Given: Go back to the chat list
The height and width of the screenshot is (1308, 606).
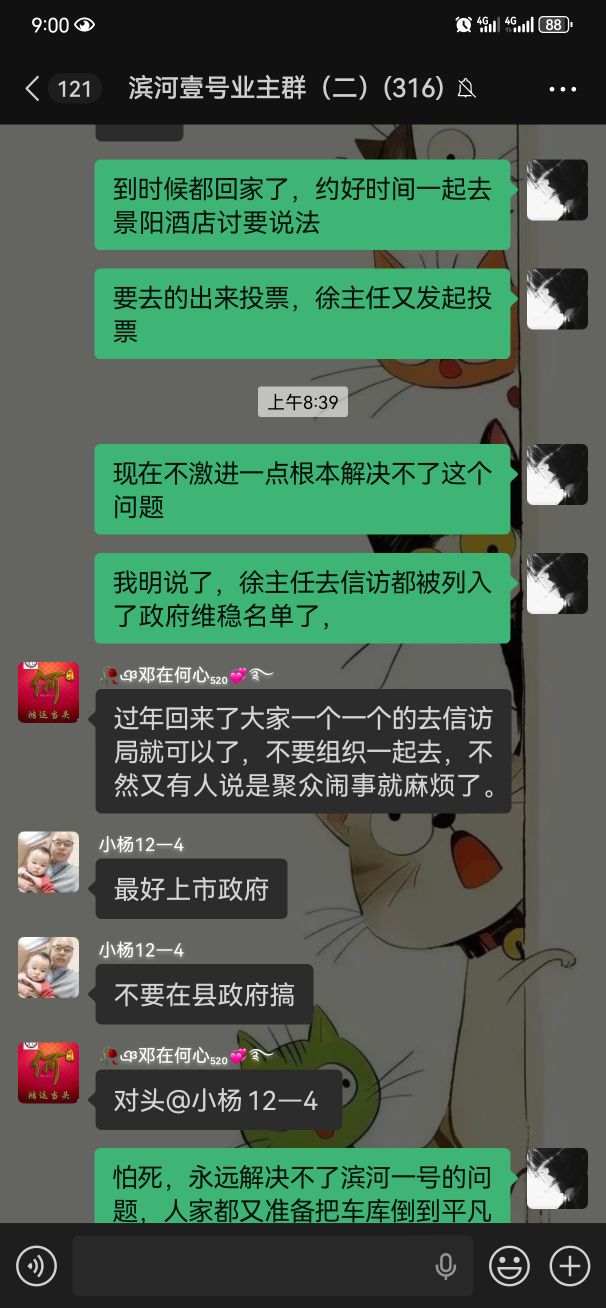Looking at the screenshot, I should 32,89.
